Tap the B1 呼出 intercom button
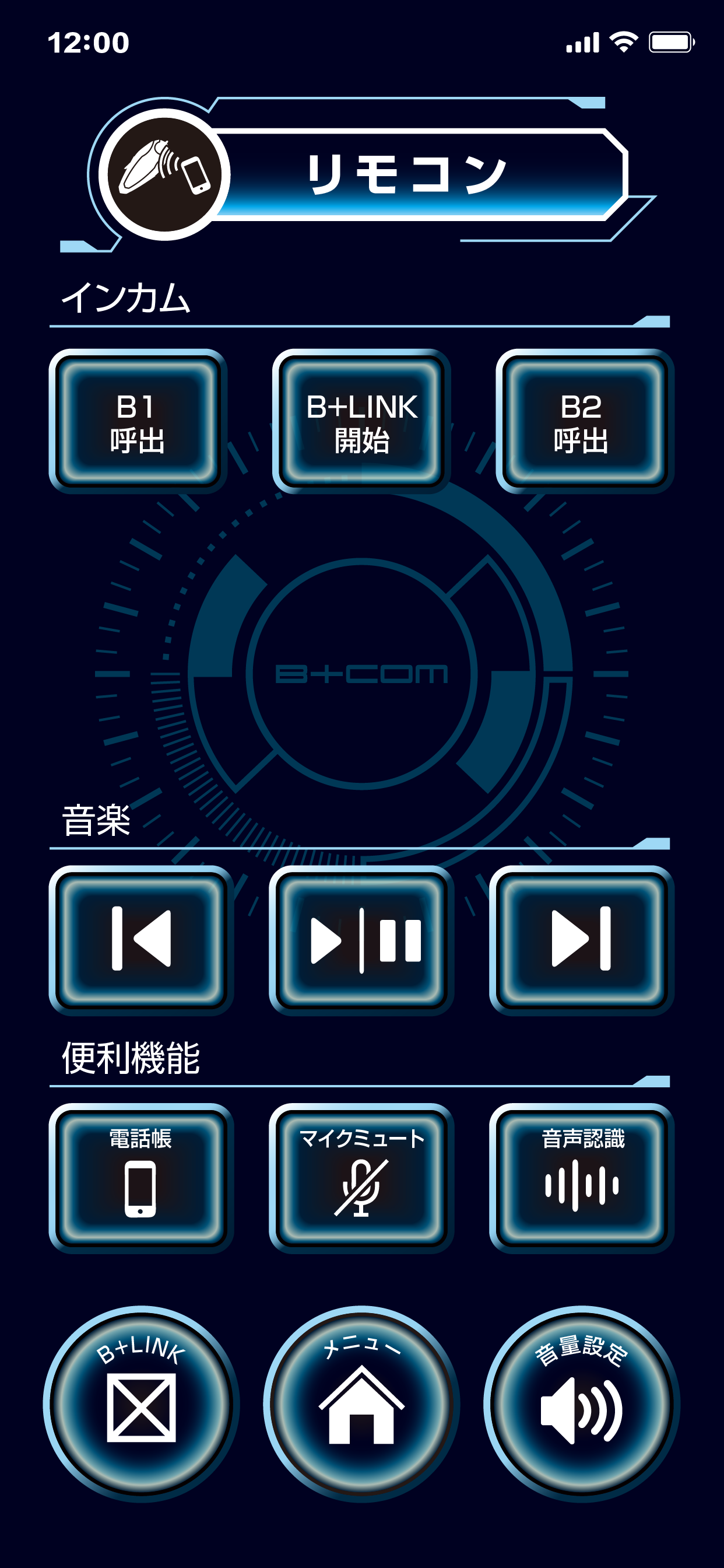This screenshot has height=1568, width=724. (138, 421)
